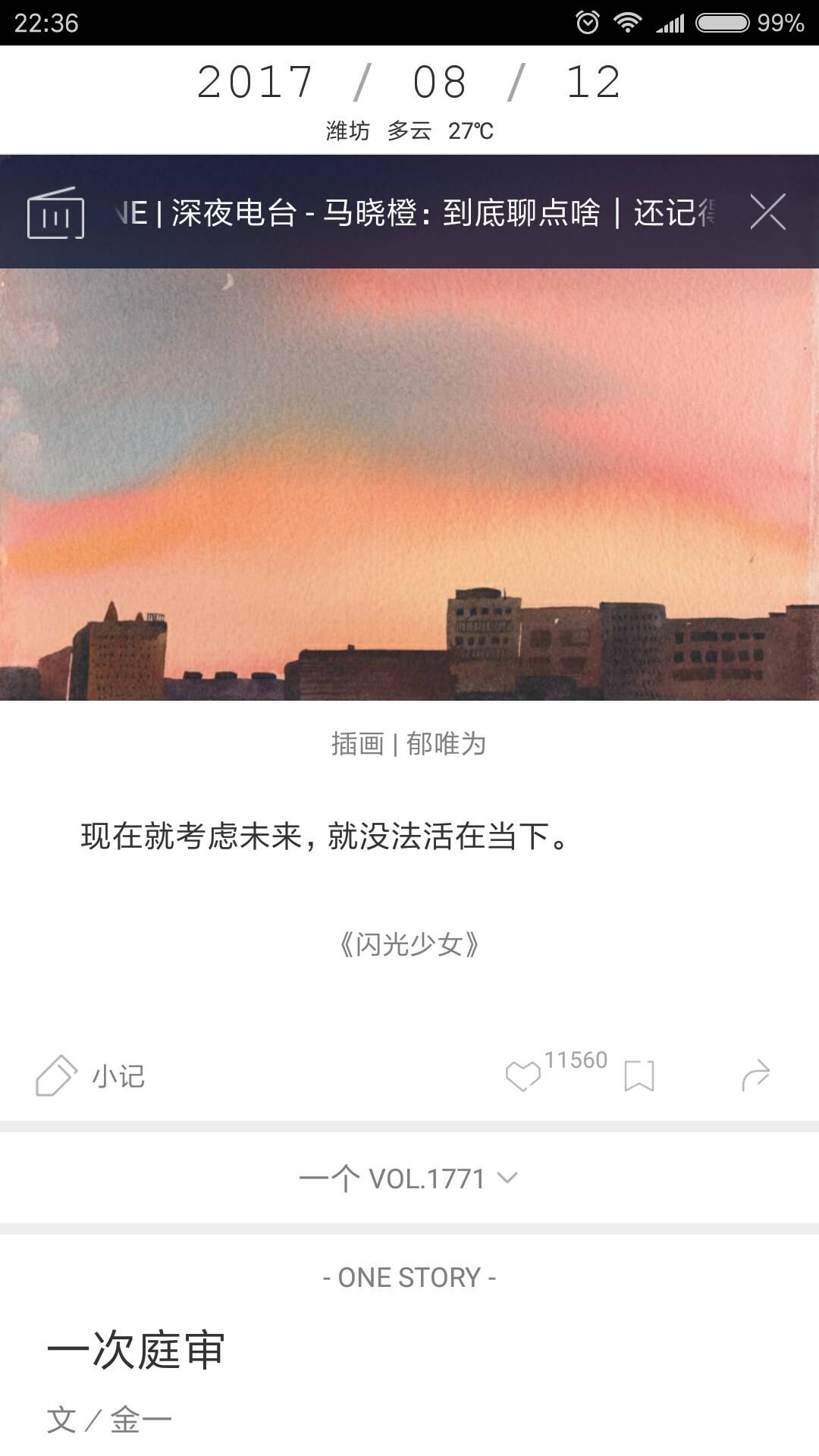Image resolution: width=819 pixels, height=1456 pixels.
Task: Open the radio icon in the banner
Action: pyautogui.click(x=55, y=213)
